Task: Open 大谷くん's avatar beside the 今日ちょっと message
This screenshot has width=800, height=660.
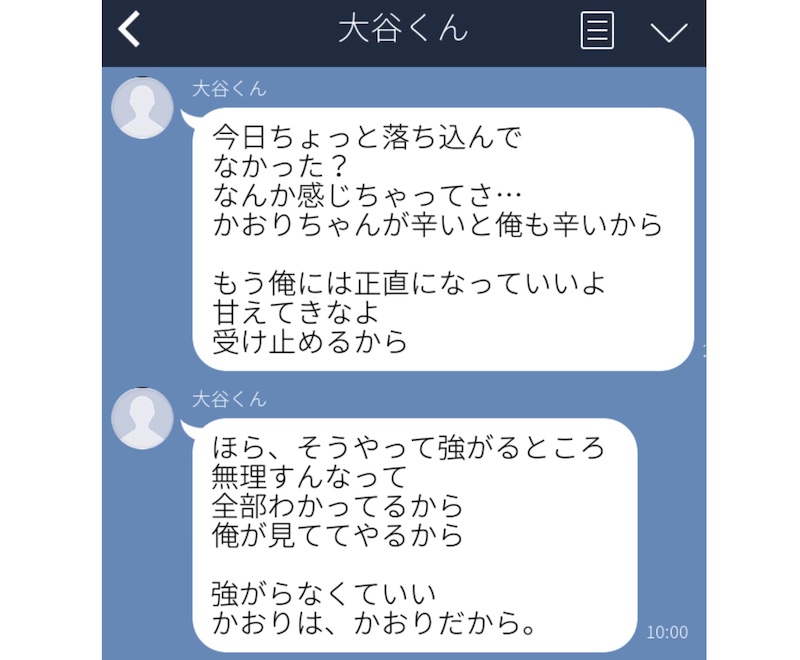Action: coord(143,107)
